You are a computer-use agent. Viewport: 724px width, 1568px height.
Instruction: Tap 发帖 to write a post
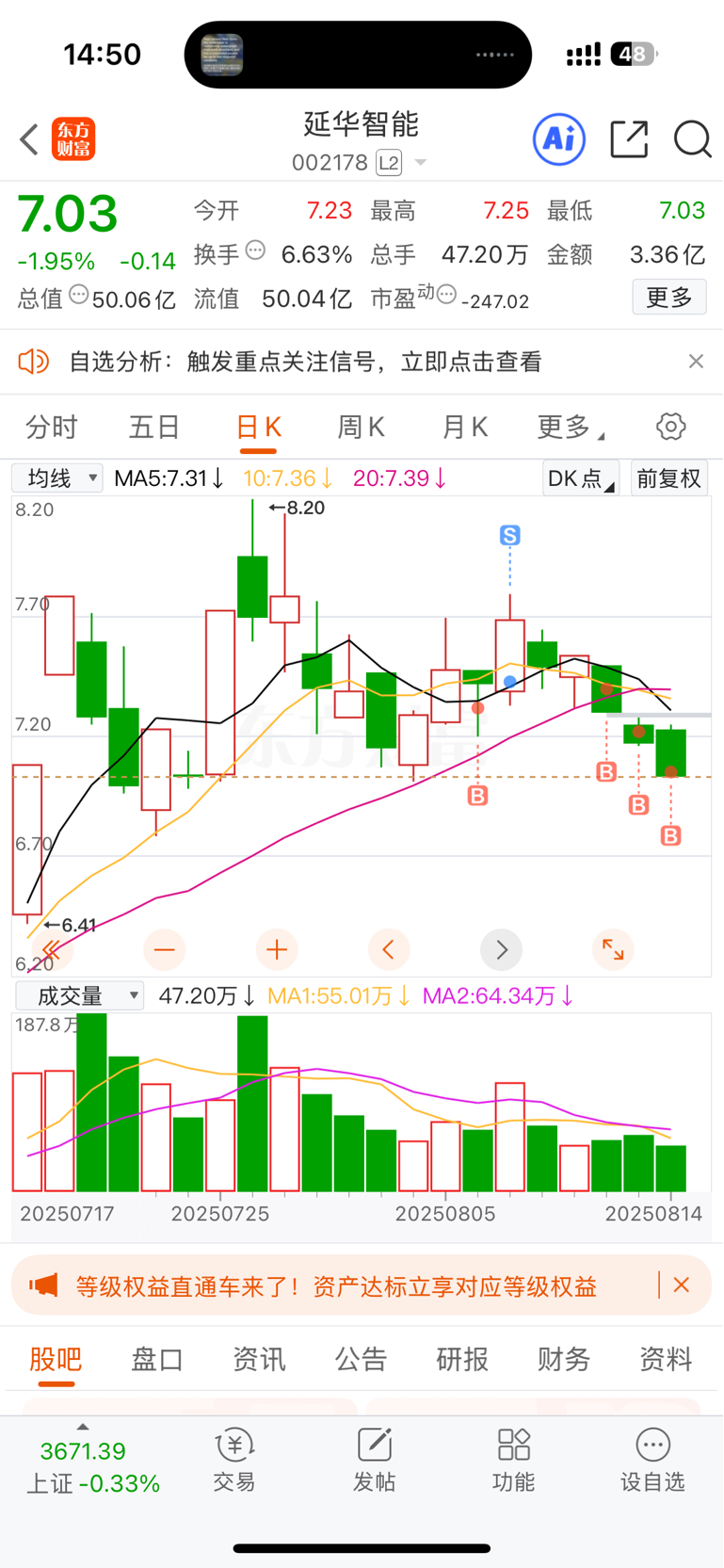(374, 1461)
